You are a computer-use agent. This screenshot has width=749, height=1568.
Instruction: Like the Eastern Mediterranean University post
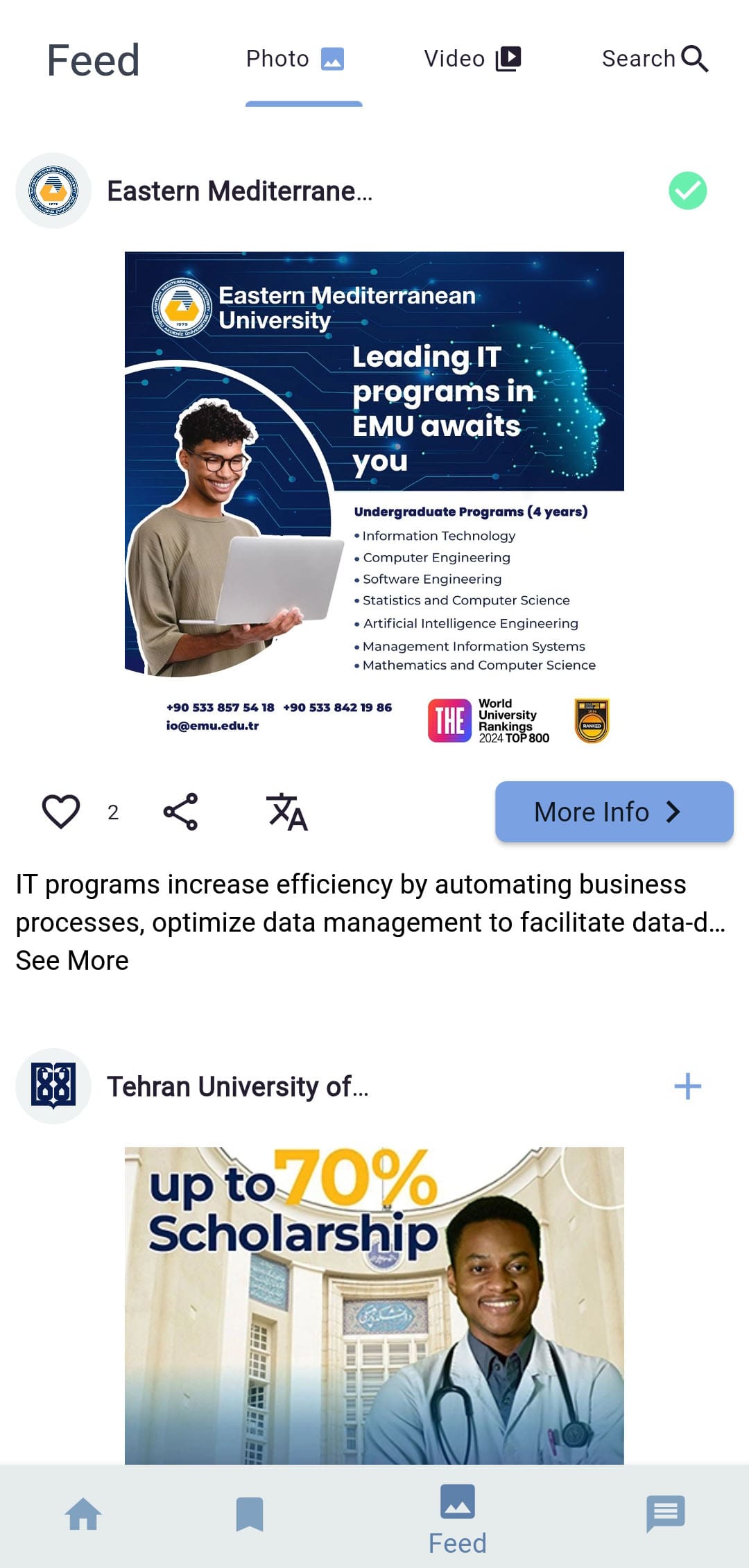click(x=62, y=811)
